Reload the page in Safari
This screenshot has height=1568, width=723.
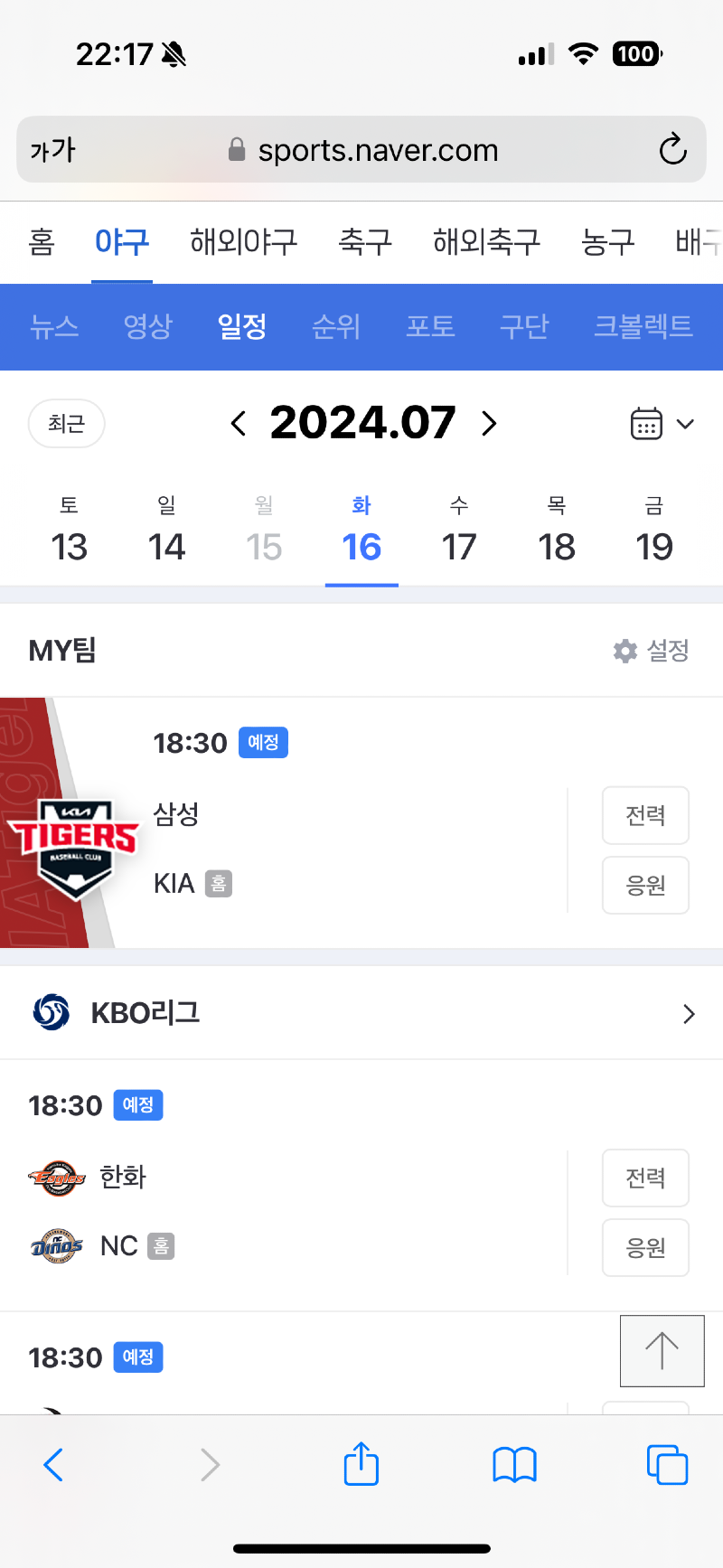tap(672, 149)
